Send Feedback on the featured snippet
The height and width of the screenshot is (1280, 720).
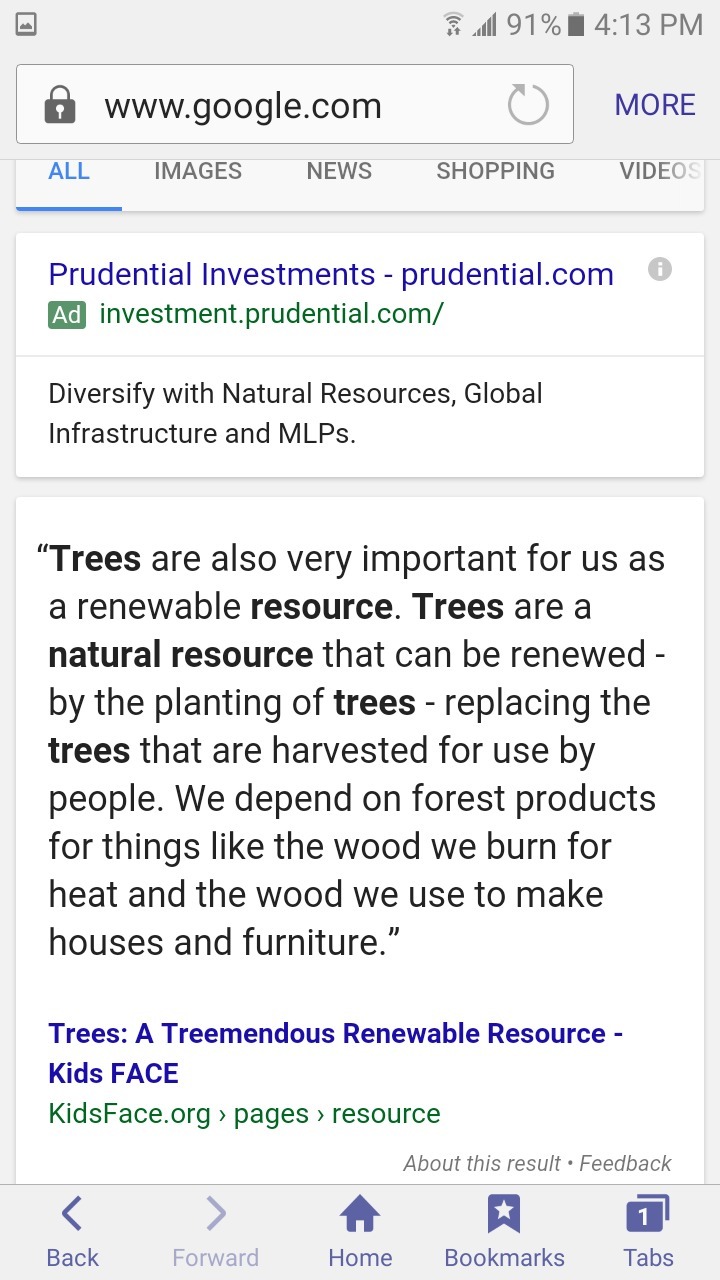[x=625, y=1163]
